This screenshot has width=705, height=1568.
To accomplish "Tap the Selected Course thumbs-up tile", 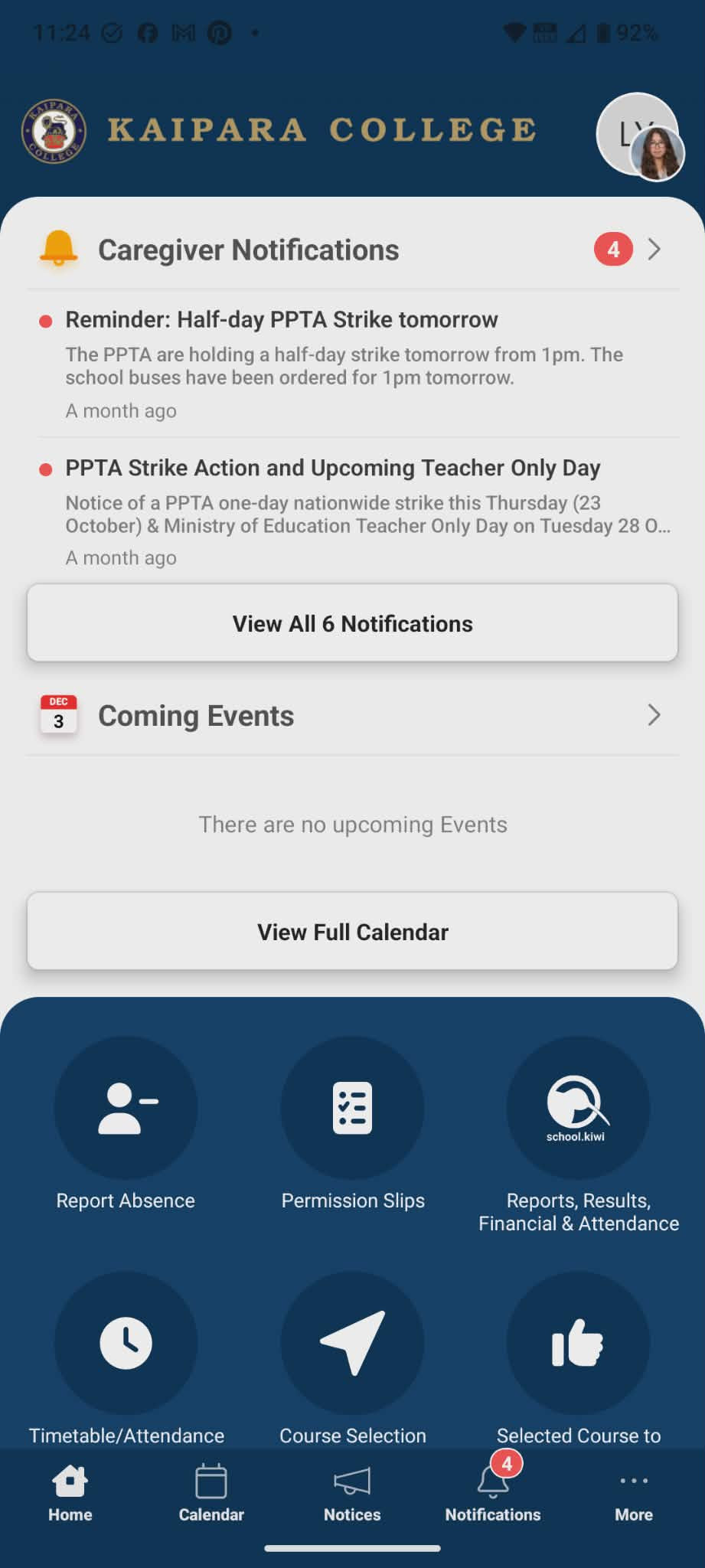I will [x=578, y=1343].
